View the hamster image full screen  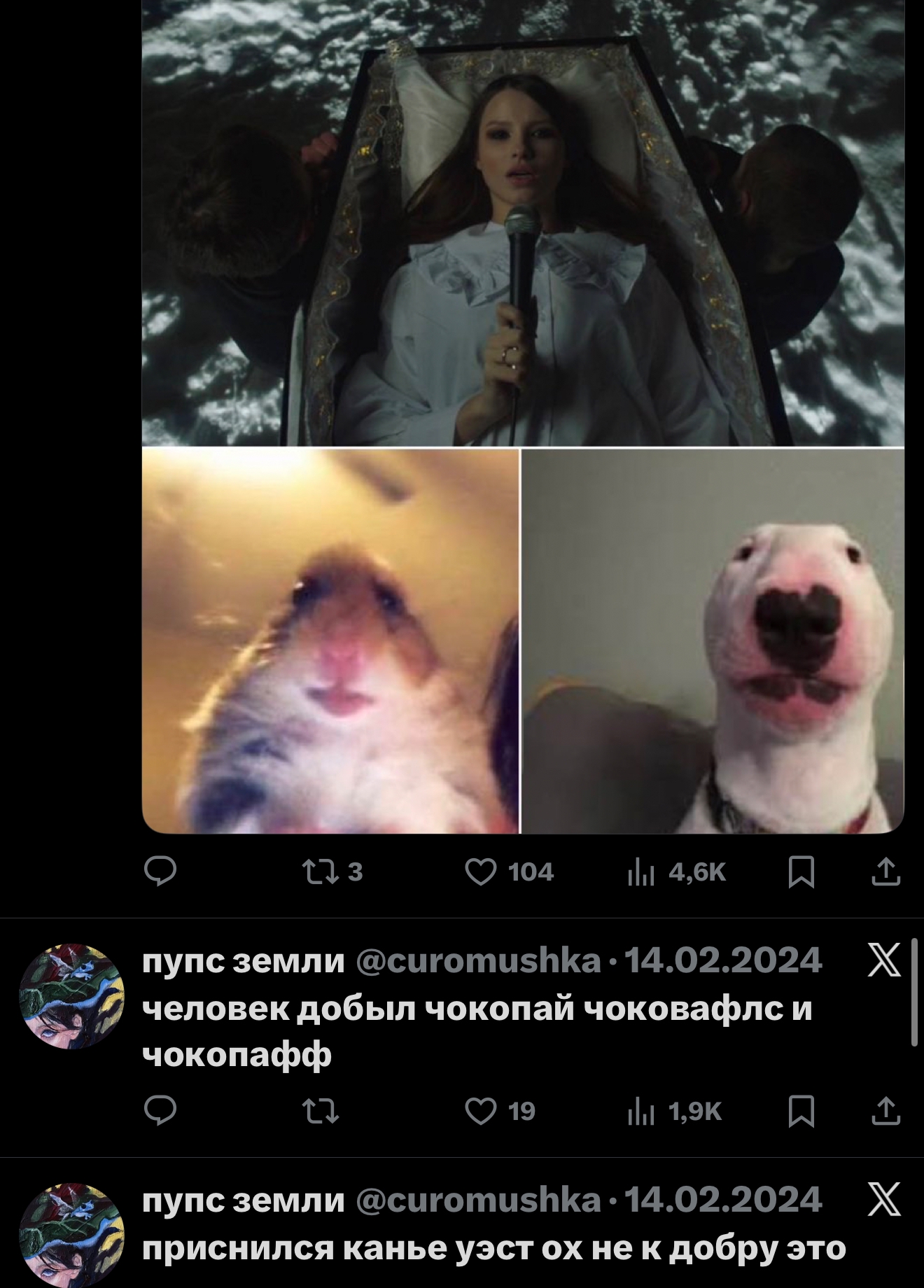point(330,641)
